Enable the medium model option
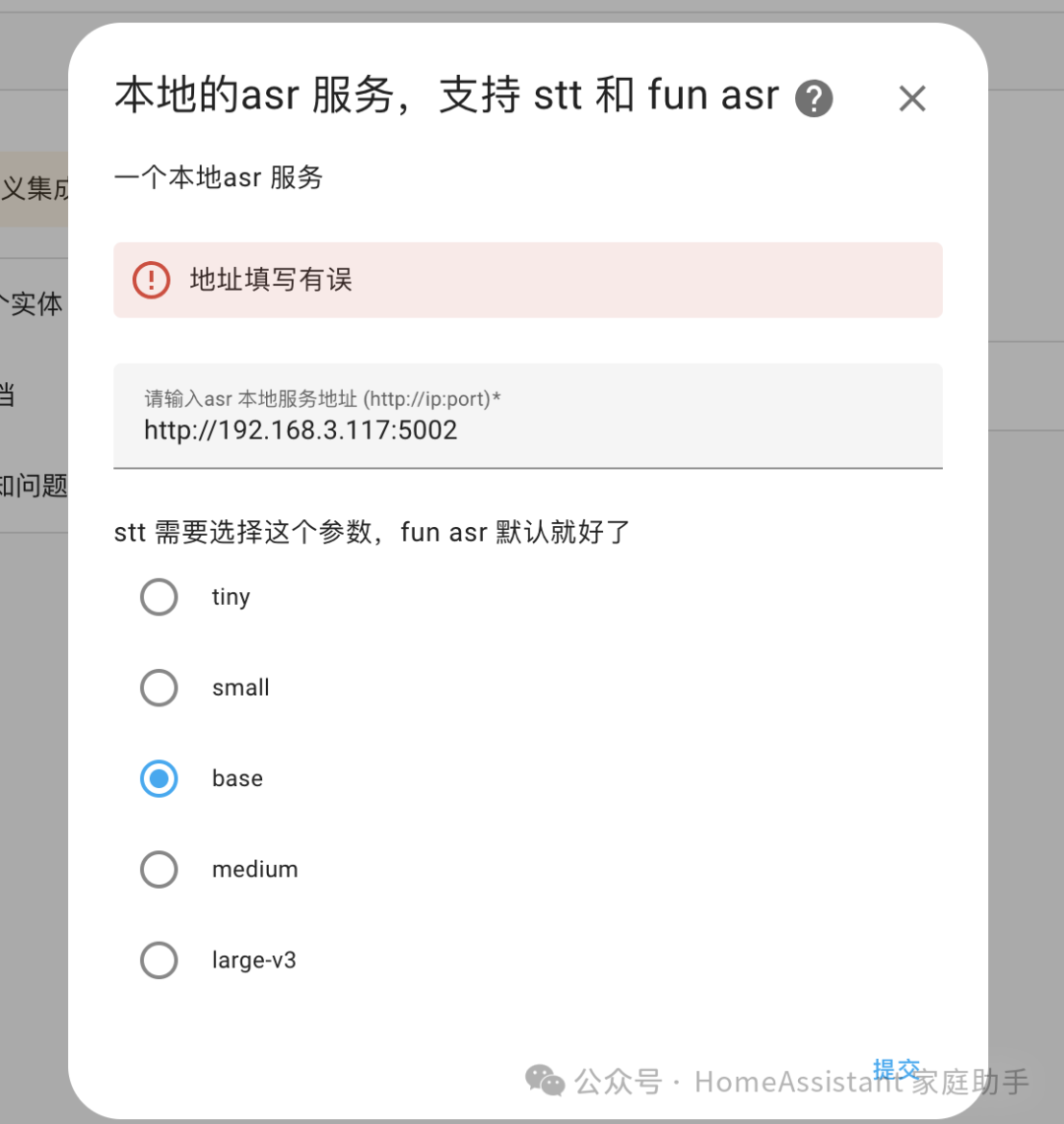The width and height of the screenshot is (1064, 1124). pos(159,869)
